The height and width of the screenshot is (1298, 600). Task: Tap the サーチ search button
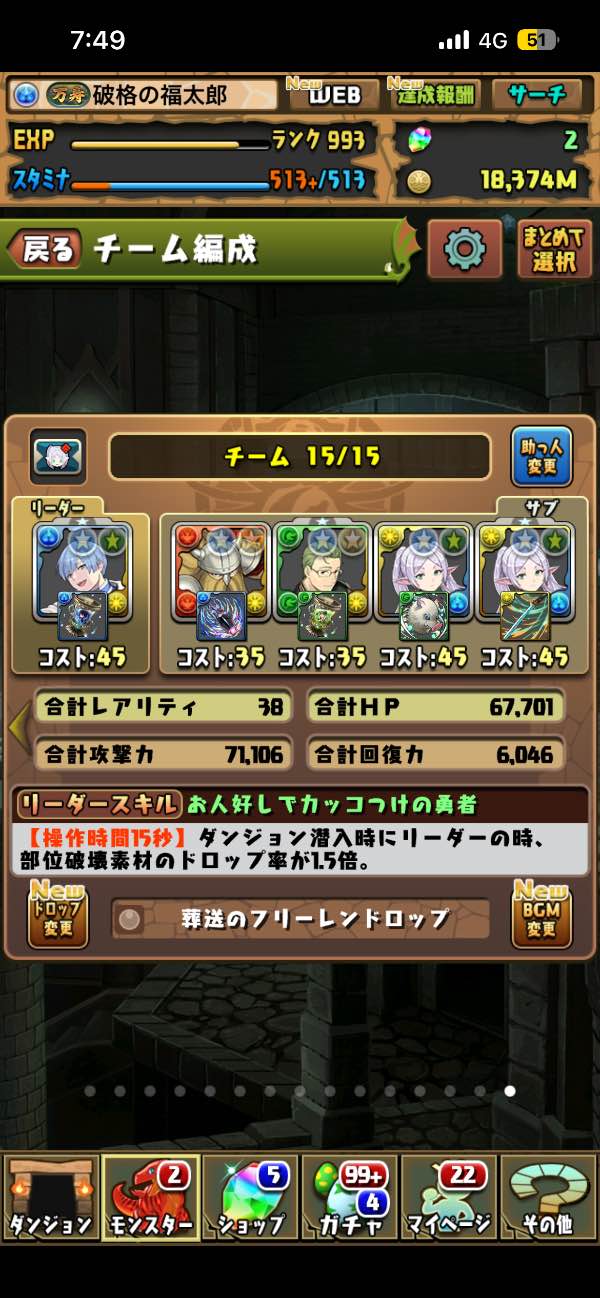coord(536,95)
